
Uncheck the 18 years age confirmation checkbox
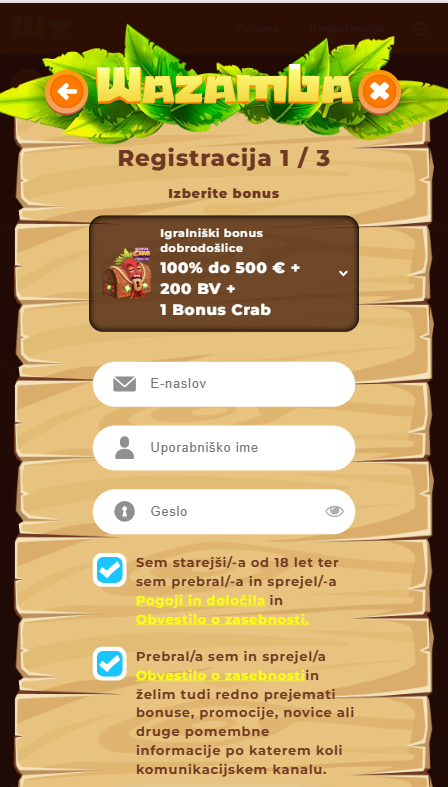pos(109,570)
